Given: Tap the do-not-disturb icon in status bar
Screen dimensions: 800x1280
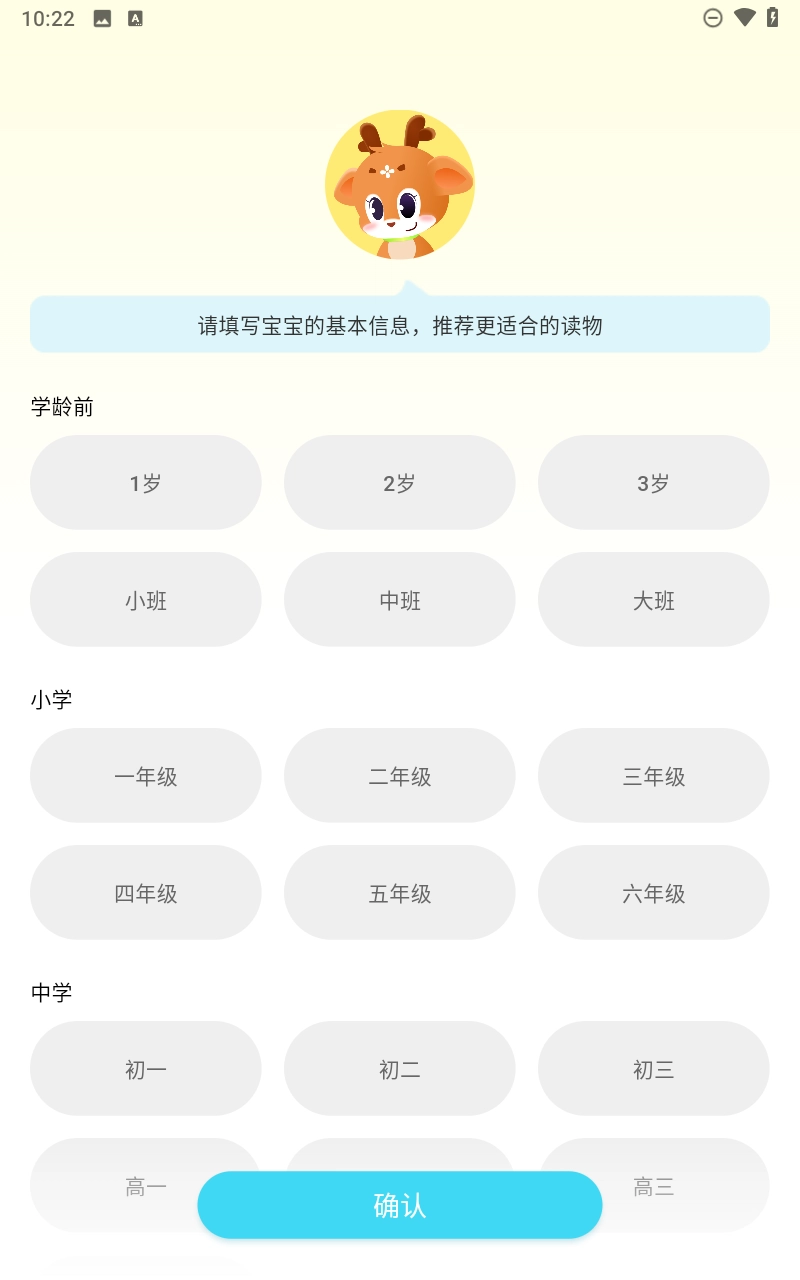Looking at the screenshot, I should pyautogui.click(x=713, y=17).
